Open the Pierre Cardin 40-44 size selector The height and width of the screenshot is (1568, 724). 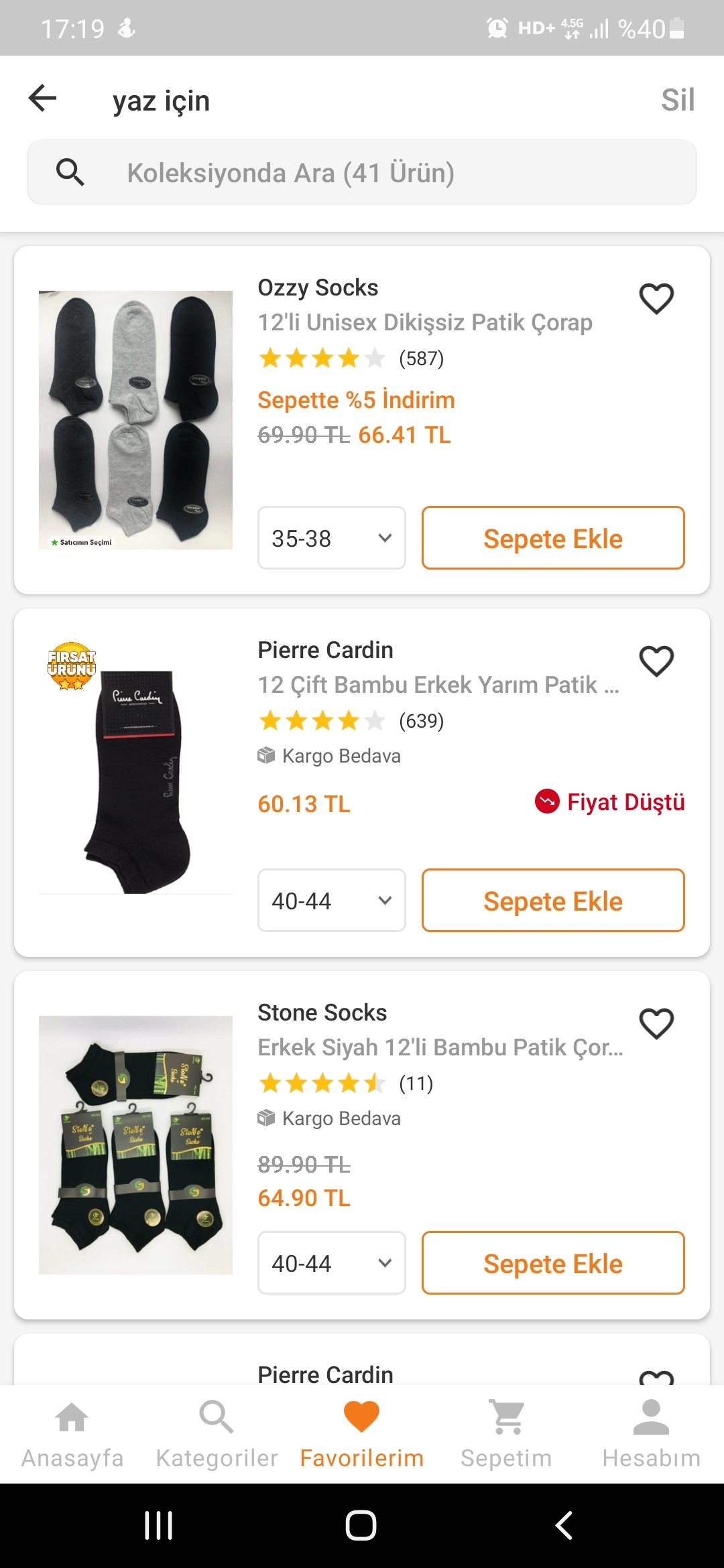(x=331, y=901)
